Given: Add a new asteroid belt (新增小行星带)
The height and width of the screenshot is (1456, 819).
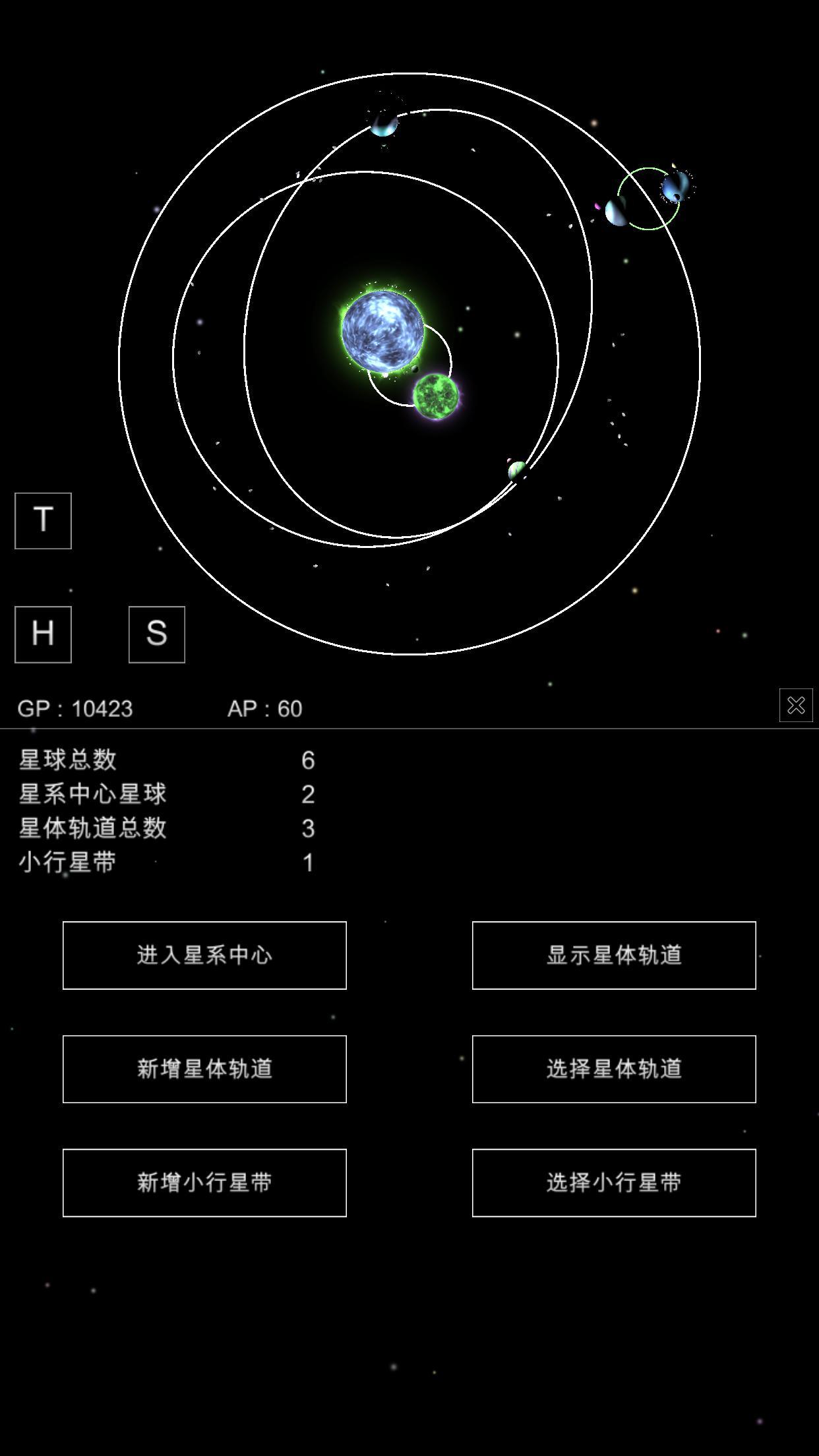Looking at the screenshot, I should [204, 1182].
